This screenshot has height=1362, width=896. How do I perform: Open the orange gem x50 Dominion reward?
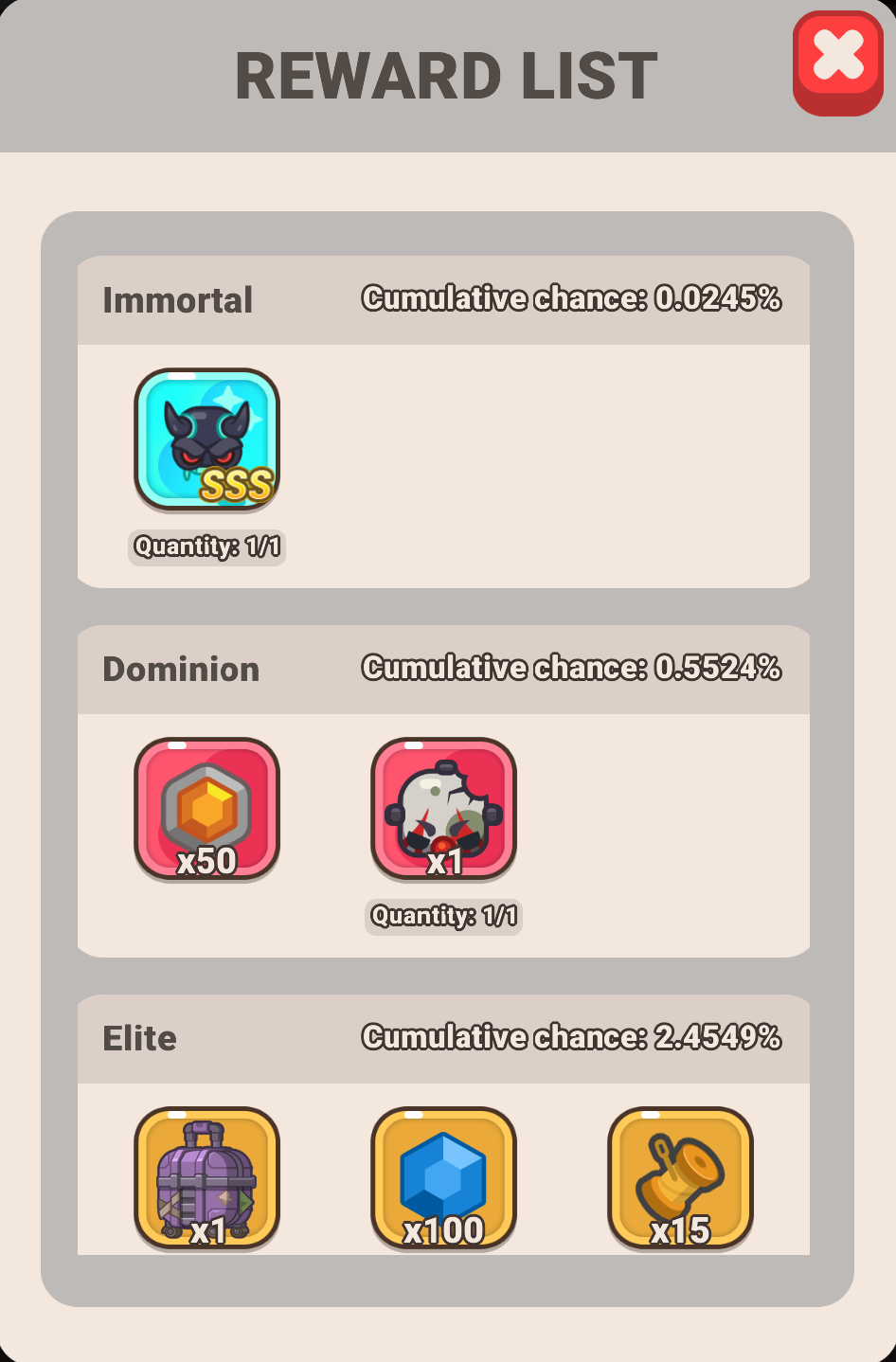point(206,809)
